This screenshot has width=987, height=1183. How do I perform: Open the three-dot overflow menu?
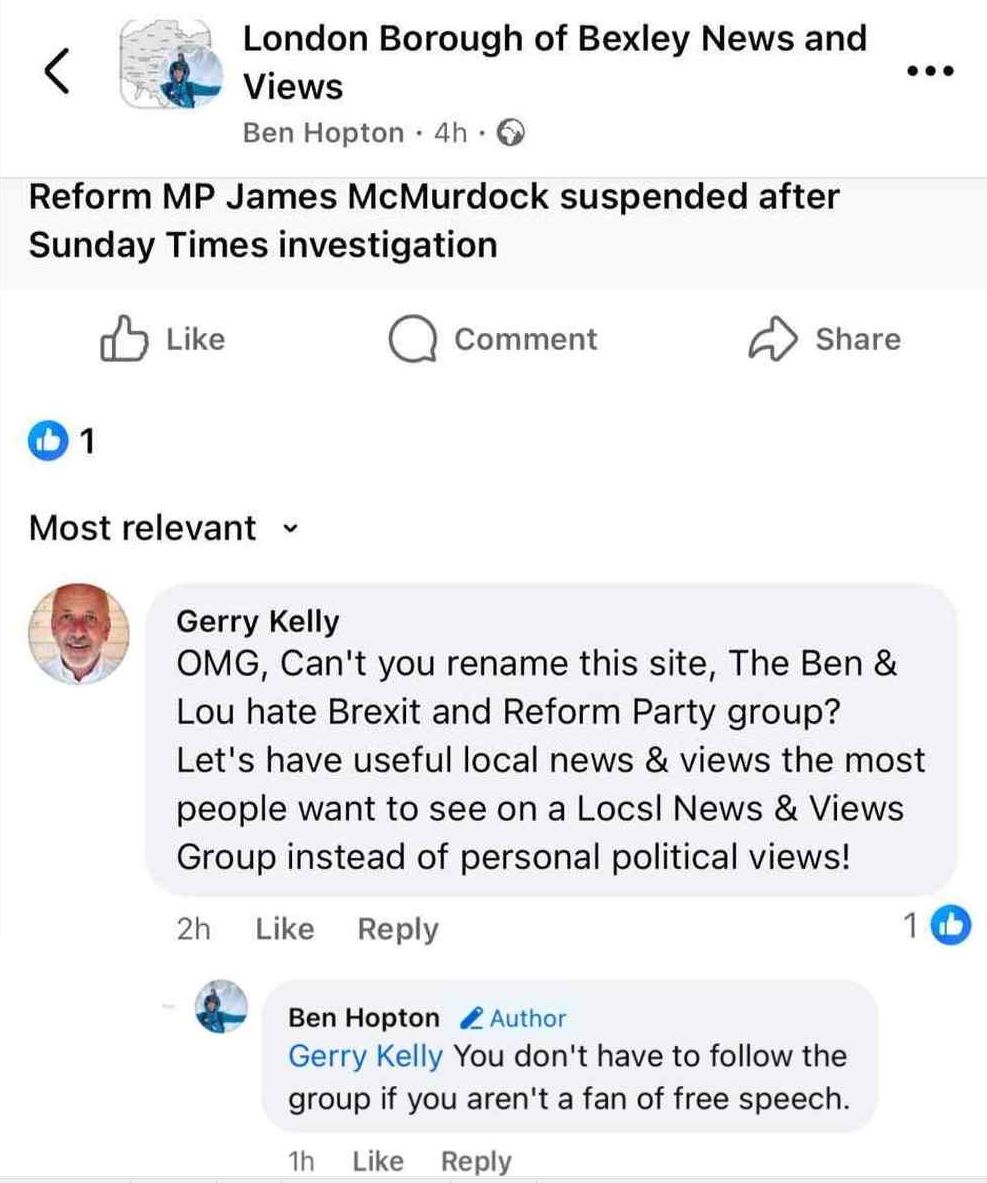[x=929, y=71]
